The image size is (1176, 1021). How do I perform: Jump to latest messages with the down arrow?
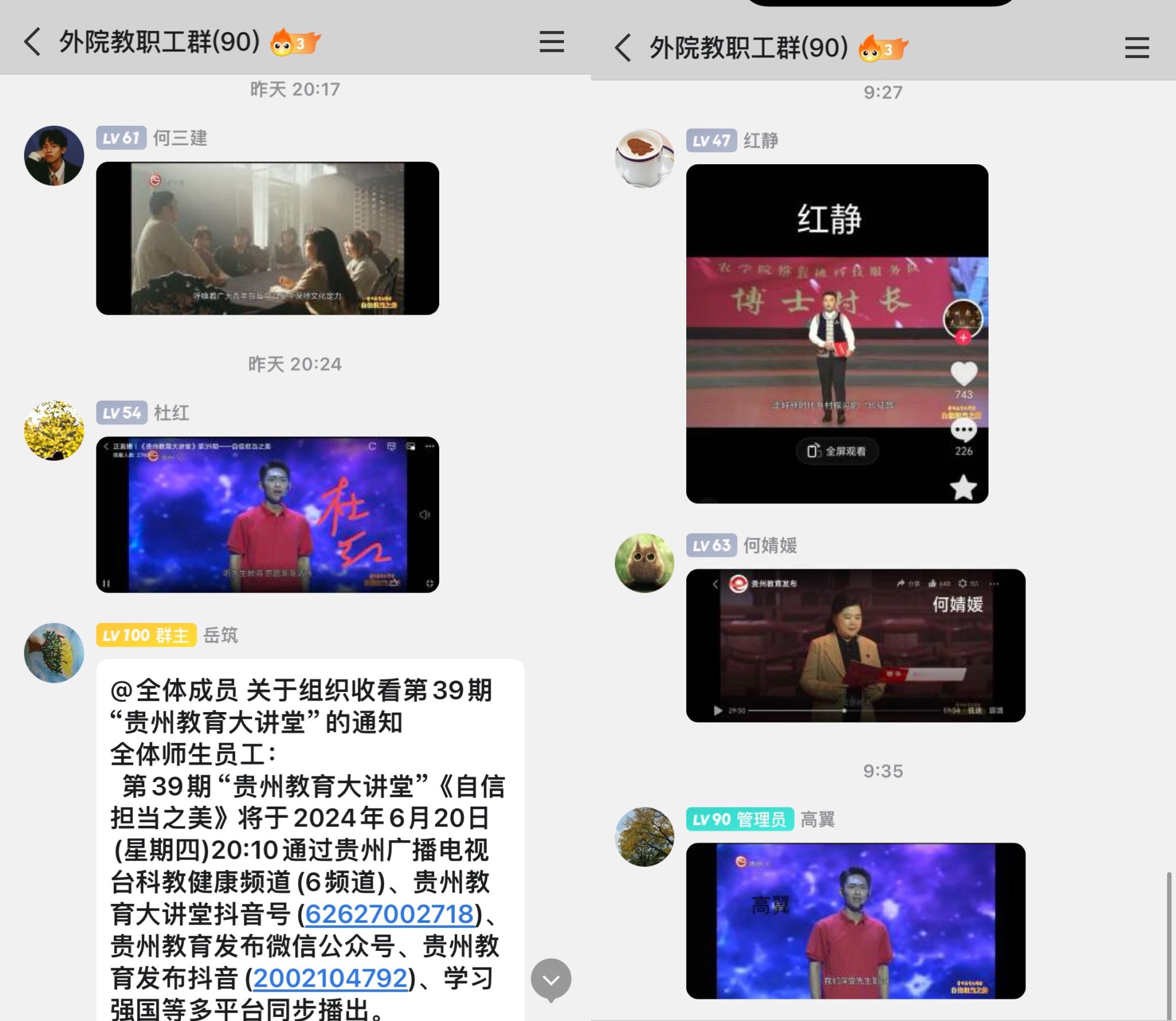point(551,980)
